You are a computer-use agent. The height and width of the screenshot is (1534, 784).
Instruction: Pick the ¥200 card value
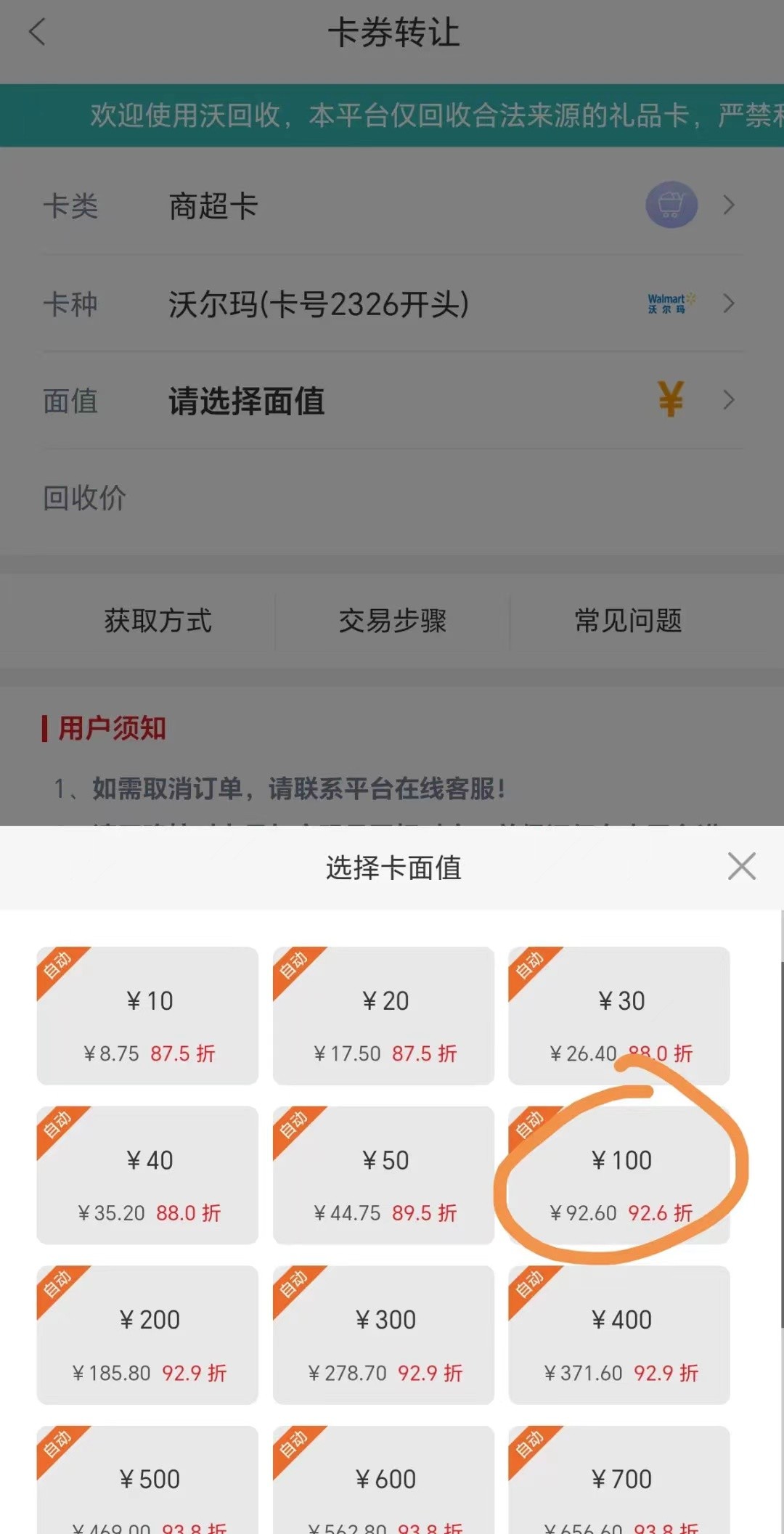pyautogui.click(x=147, y=1334)
